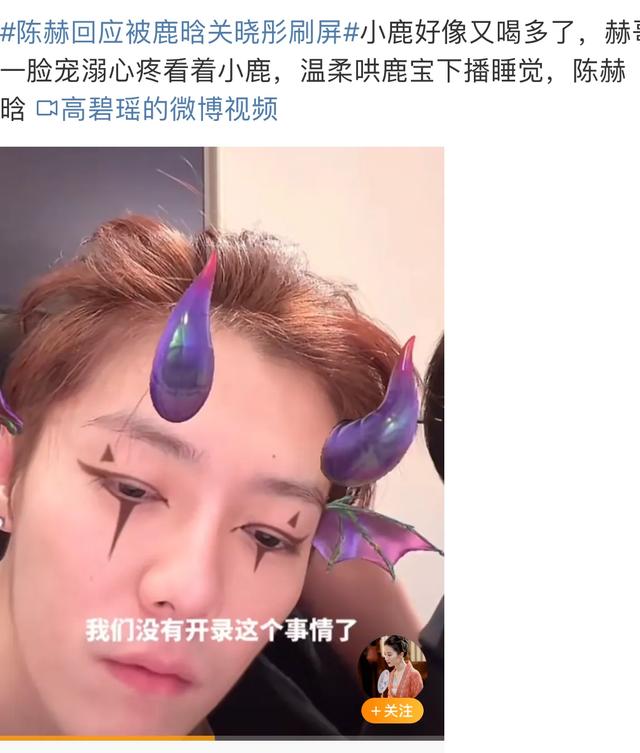Open the 高碧瑶的微博视频 link
Image resolution: width=640 pixels, height=753 pixels.
click(x=157, y=110)
